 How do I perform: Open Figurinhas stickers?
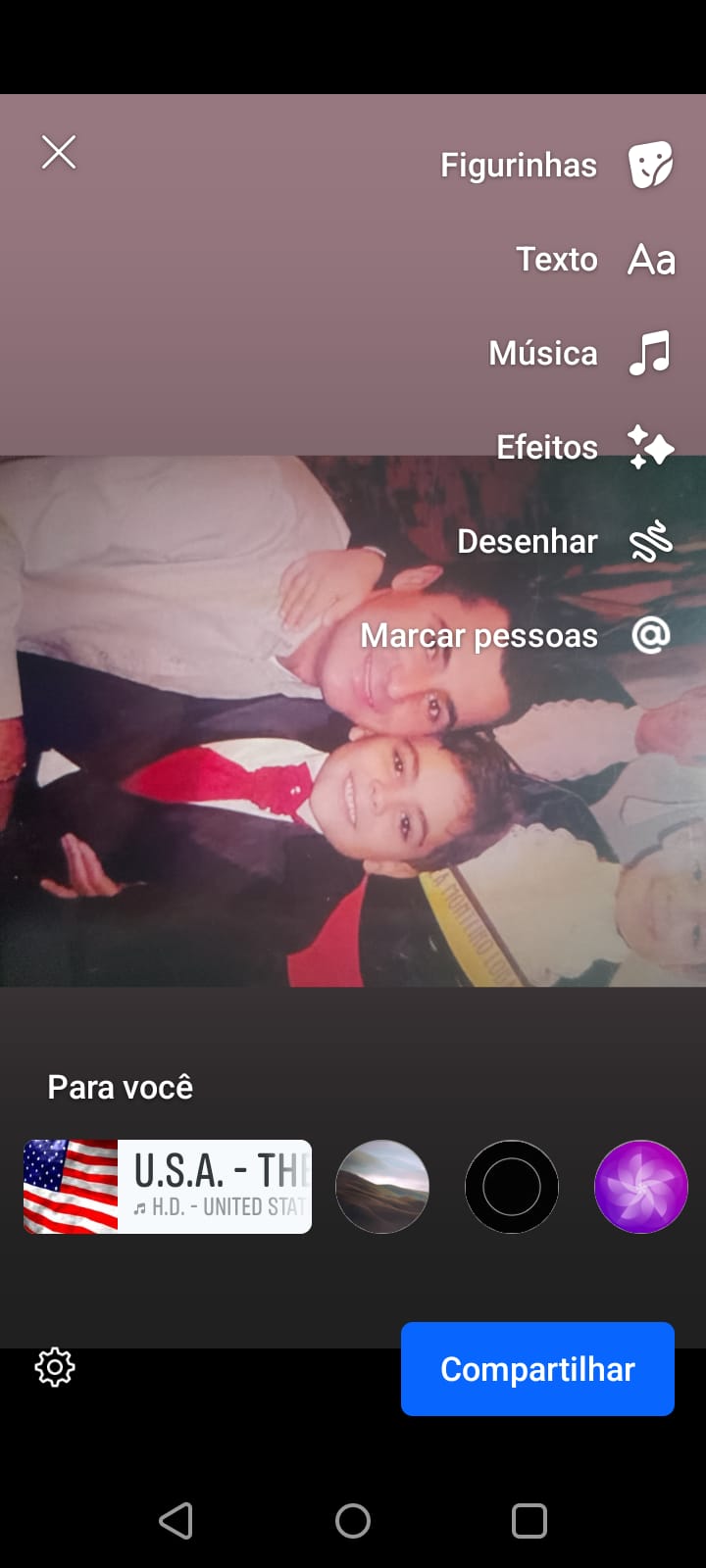(557, 165)
